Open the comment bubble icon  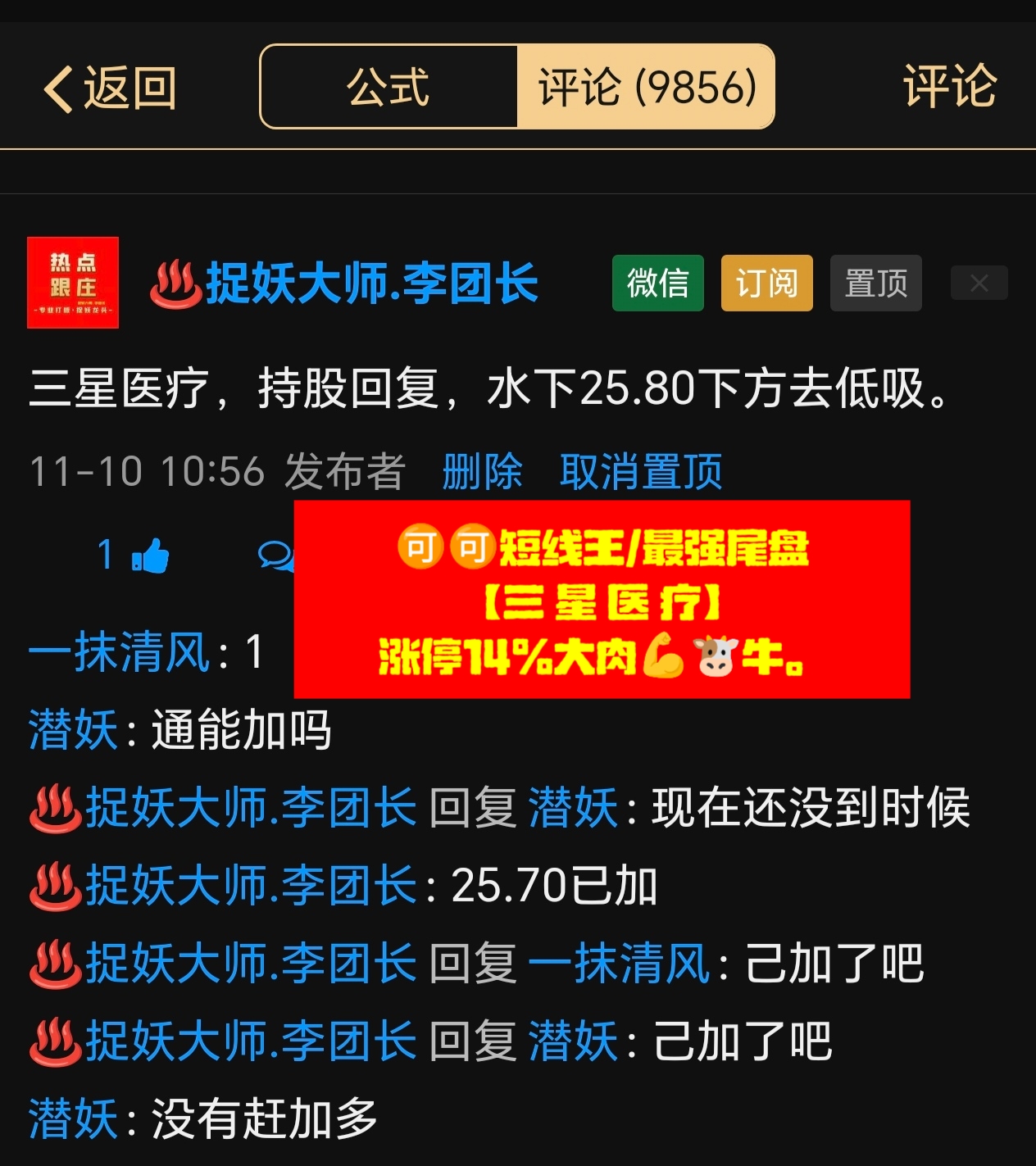(275, 556)
